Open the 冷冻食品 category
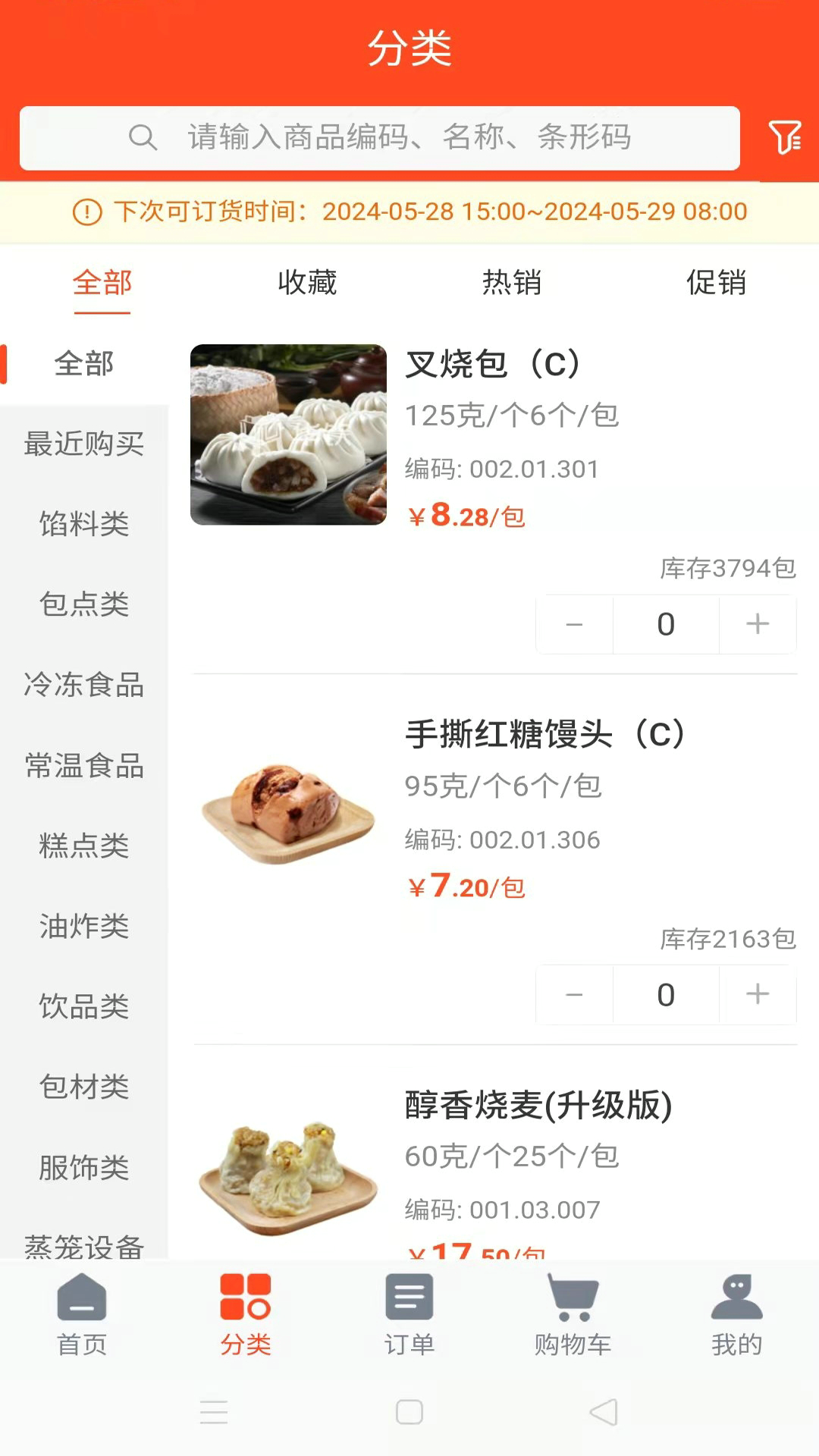 tap(84, 686)
